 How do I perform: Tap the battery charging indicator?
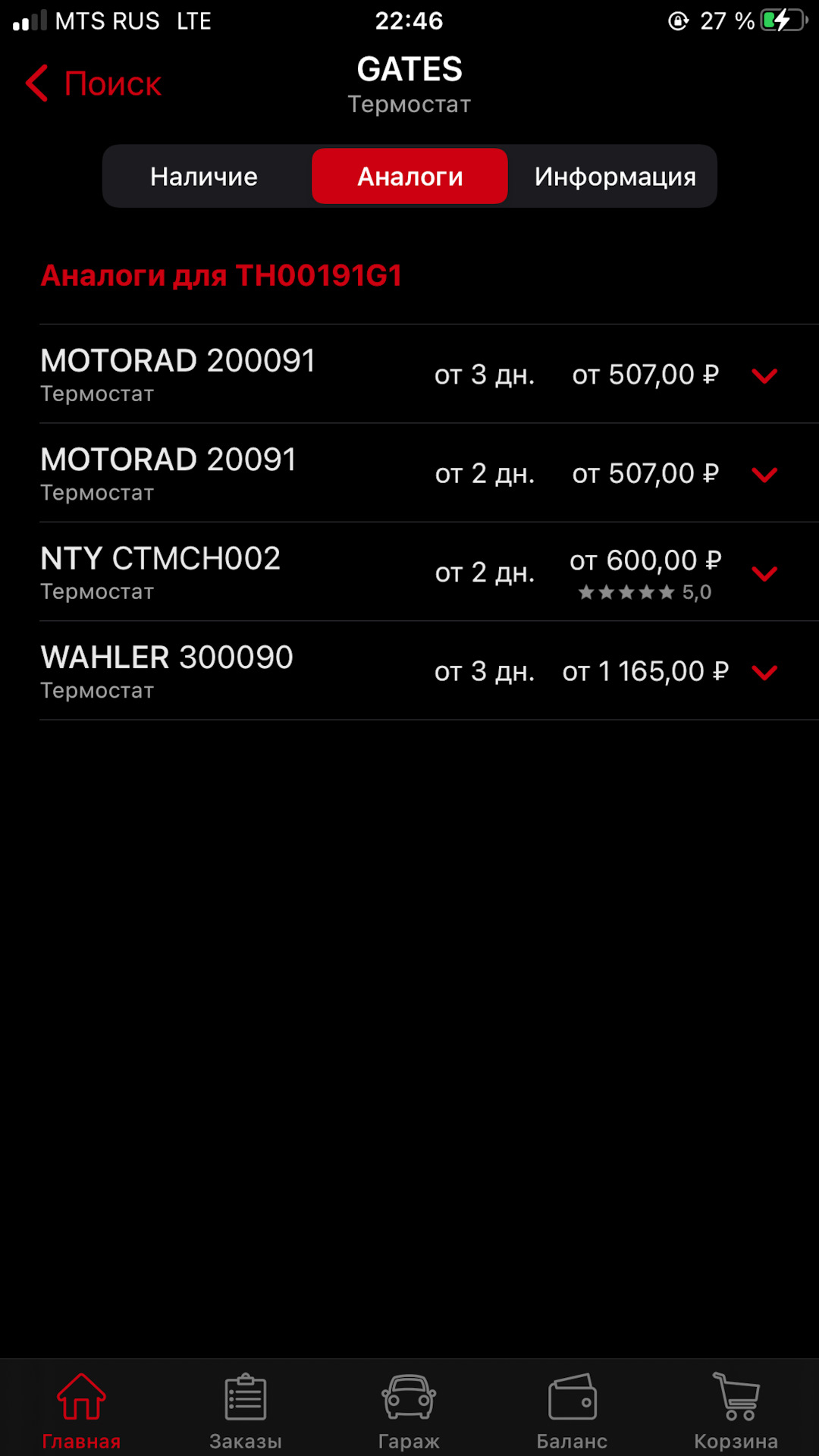click(x=781, y=21)
